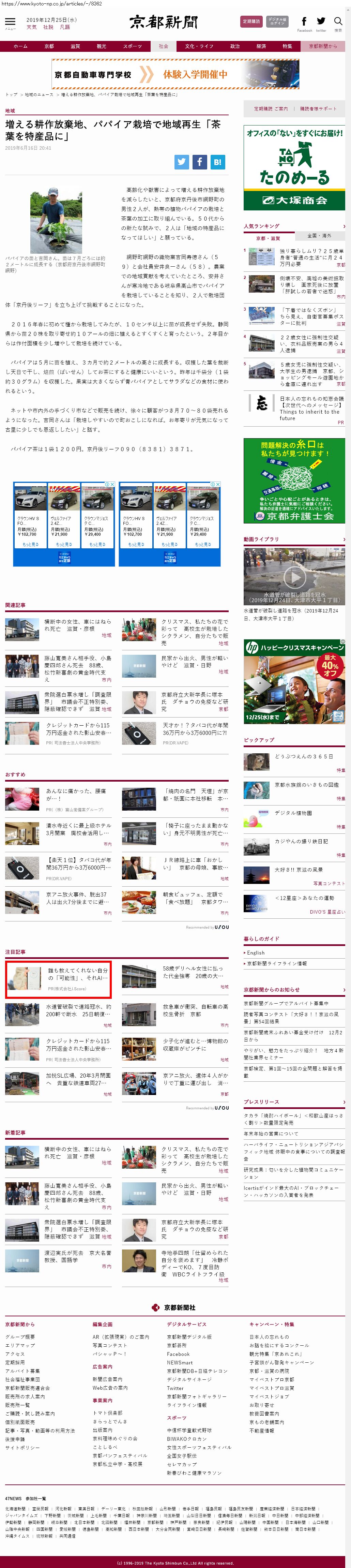The image size is (351, 1568).
Task: Open the English link in 暮らしのガイド
Action: coord(256,952)
